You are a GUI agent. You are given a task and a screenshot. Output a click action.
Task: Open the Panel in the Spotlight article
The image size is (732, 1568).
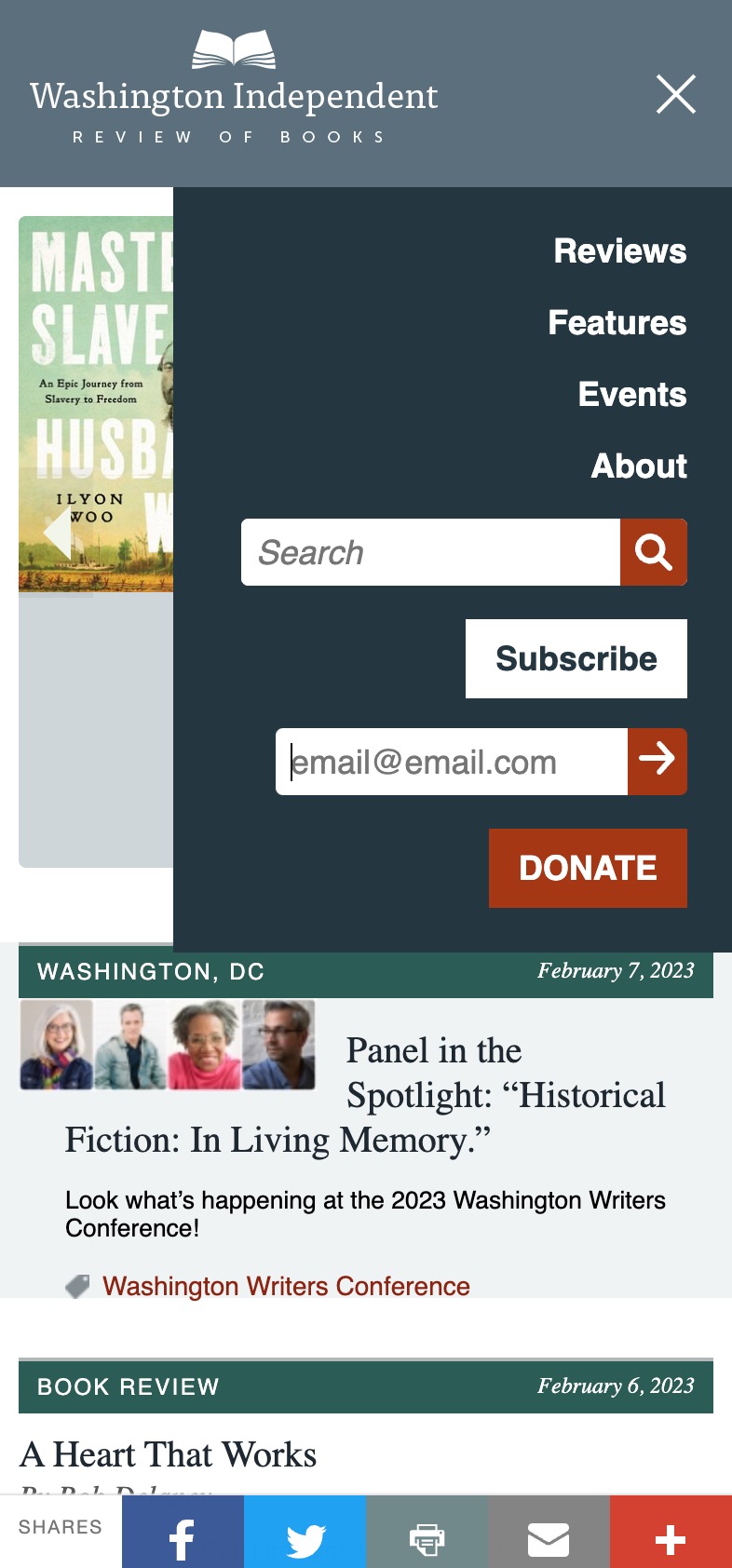point(365,1096)
